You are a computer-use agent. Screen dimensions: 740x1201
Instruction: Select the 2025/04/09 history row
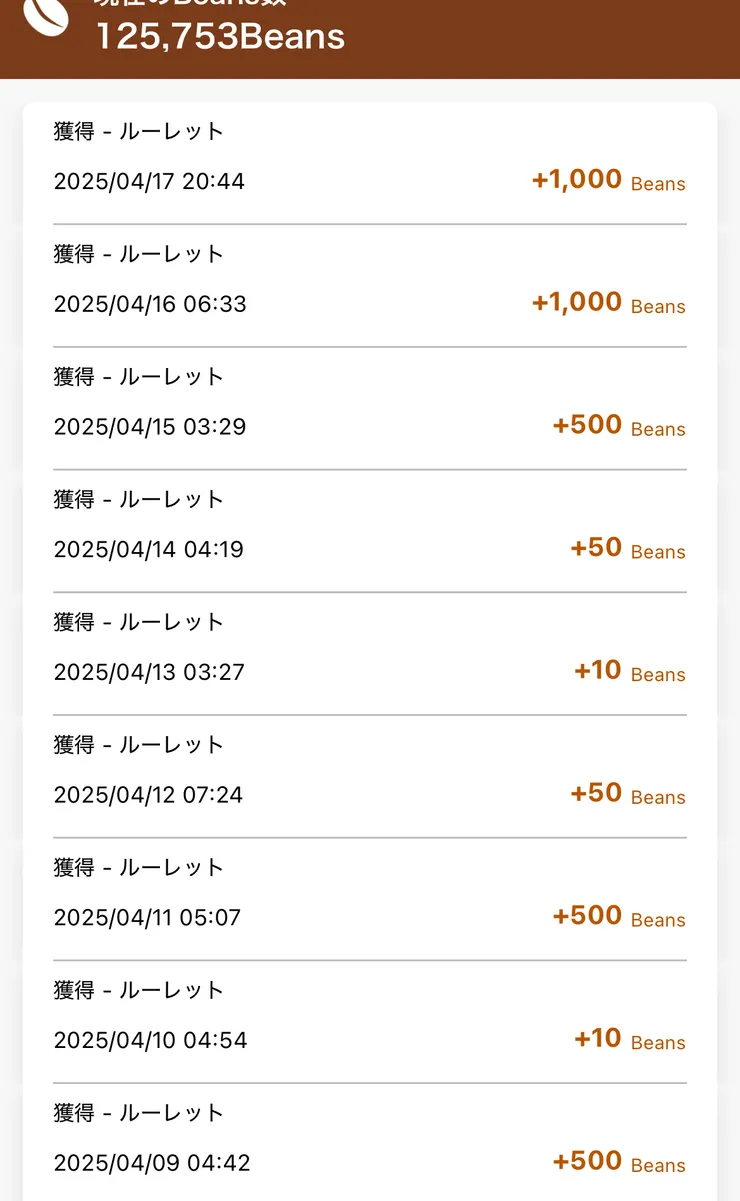tap(370, 1138)
